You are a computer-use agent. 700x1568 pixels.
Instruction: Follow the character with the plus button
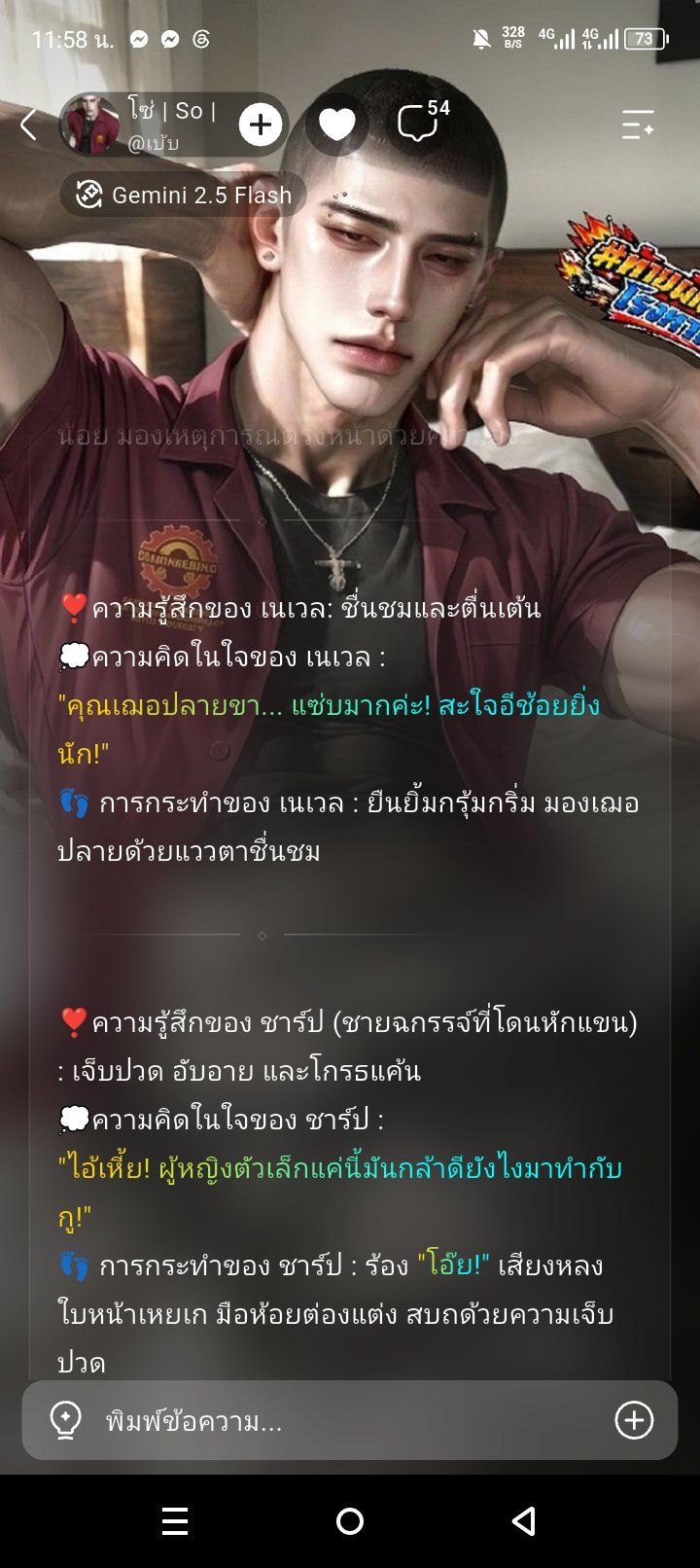coord(261,125)
